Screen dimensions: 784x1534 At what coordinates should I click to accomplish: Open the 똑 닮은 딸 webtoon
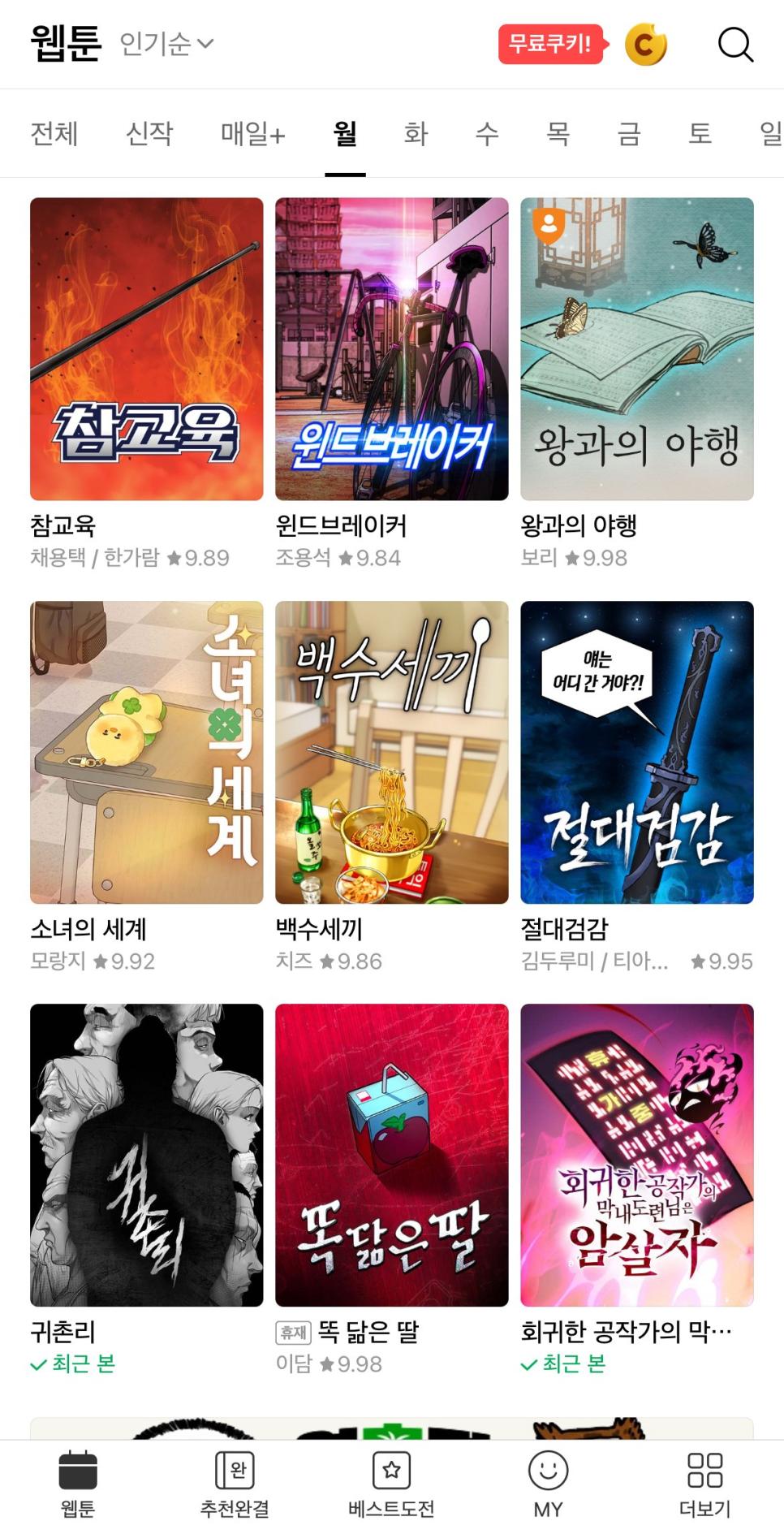pyautogui.click(x=391, y=1155)
